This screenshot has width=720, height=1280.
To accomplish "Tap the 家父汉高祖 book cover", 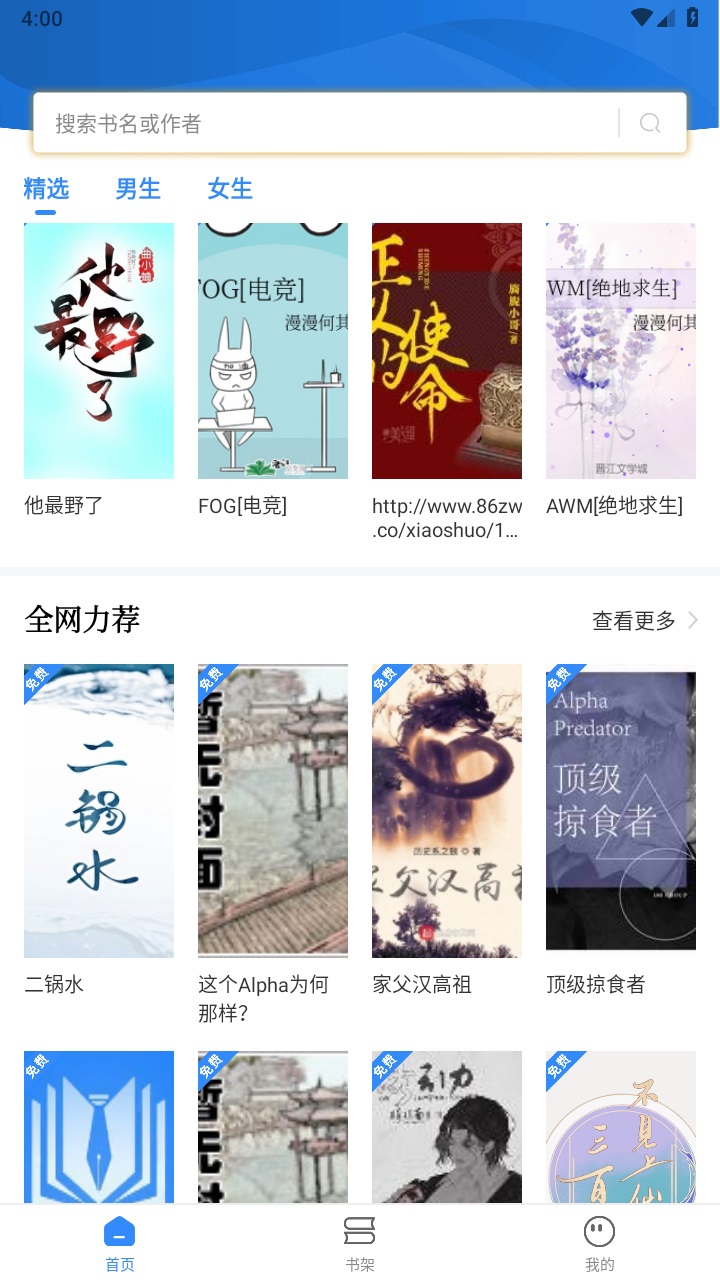I will click(446, 810).
